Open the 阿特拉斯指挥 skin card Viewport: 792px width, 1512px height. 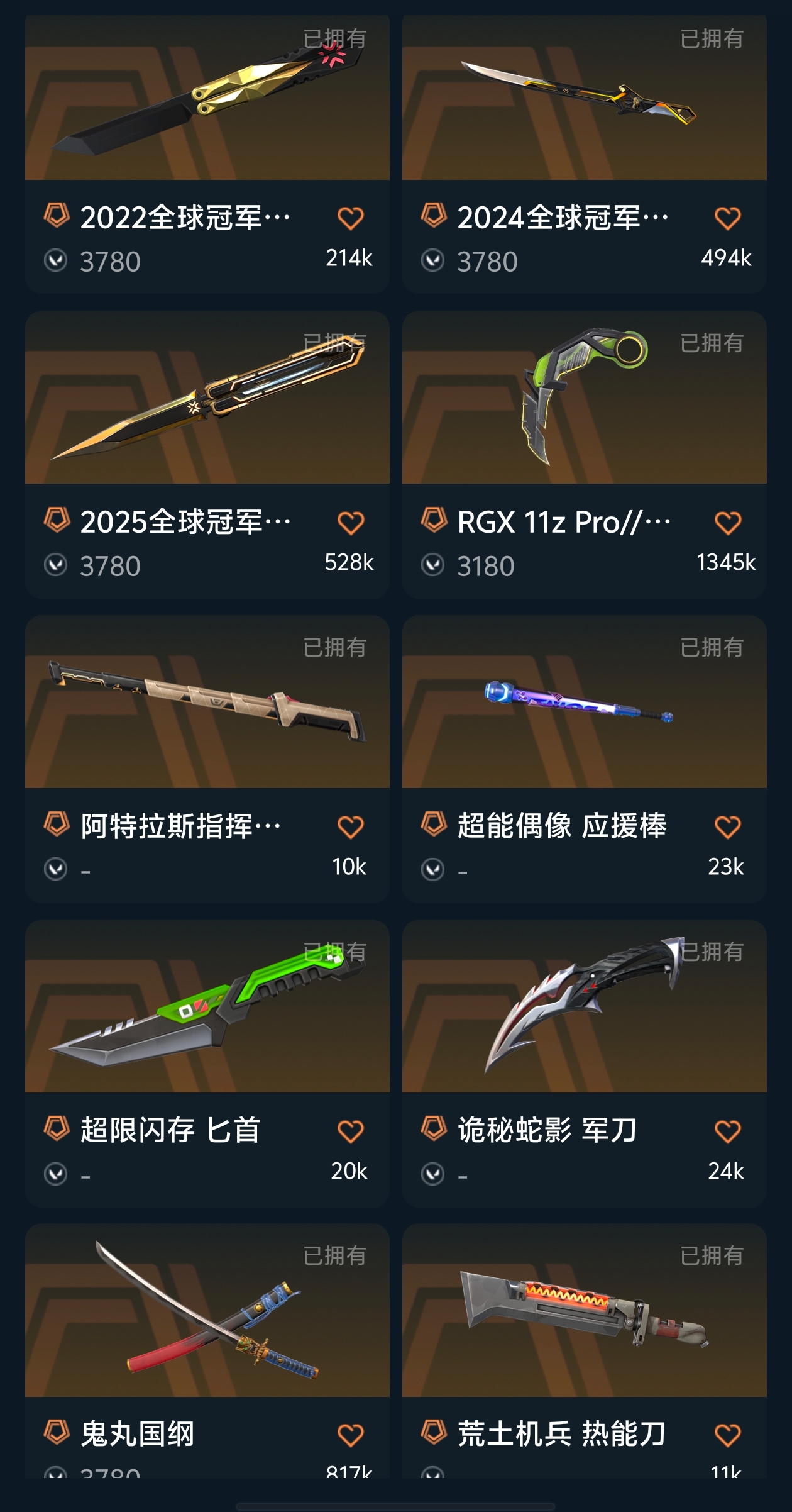pos(207,704)
